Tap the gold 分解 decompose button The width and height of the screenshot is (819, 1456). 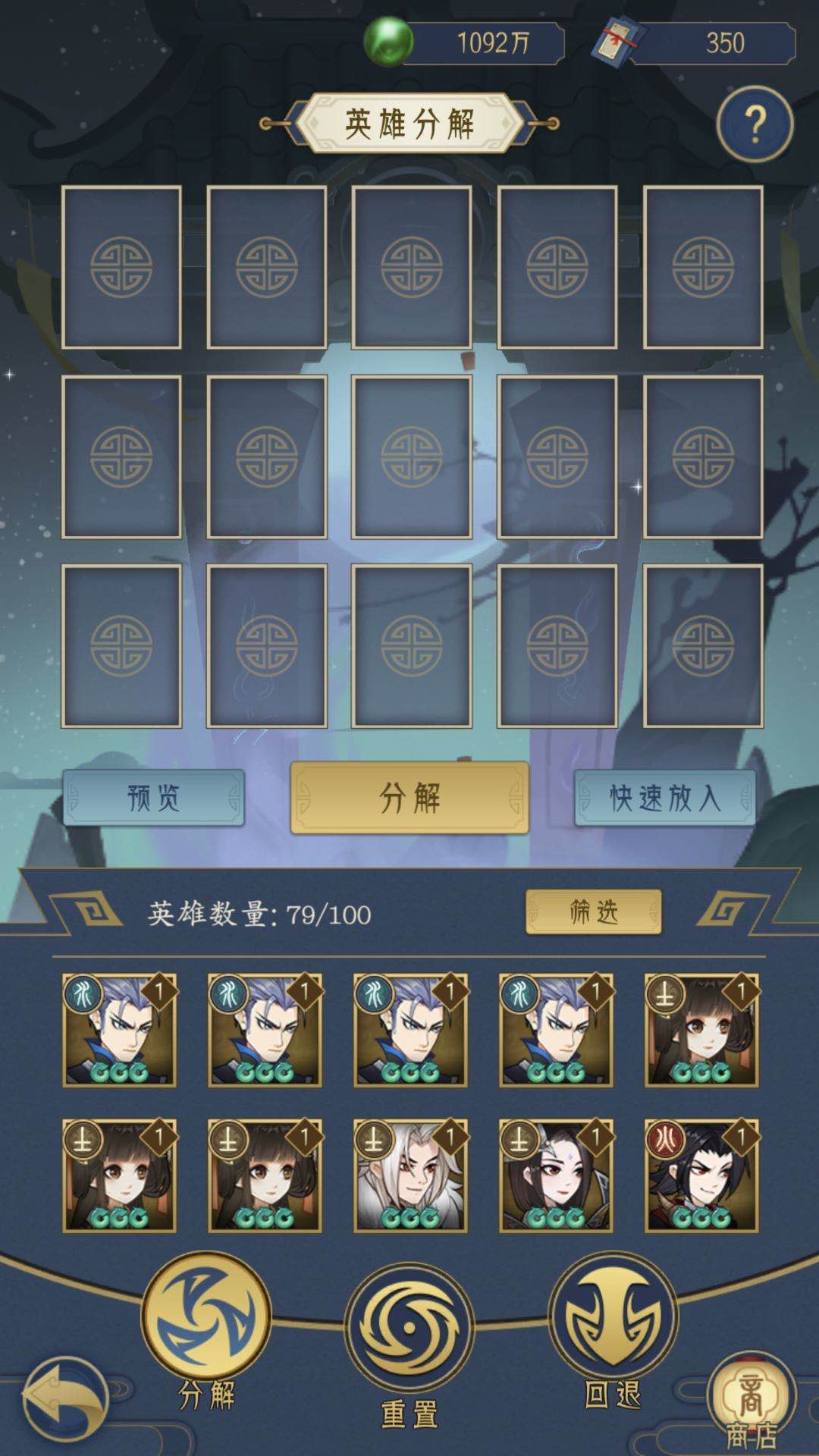coord(409,798)
